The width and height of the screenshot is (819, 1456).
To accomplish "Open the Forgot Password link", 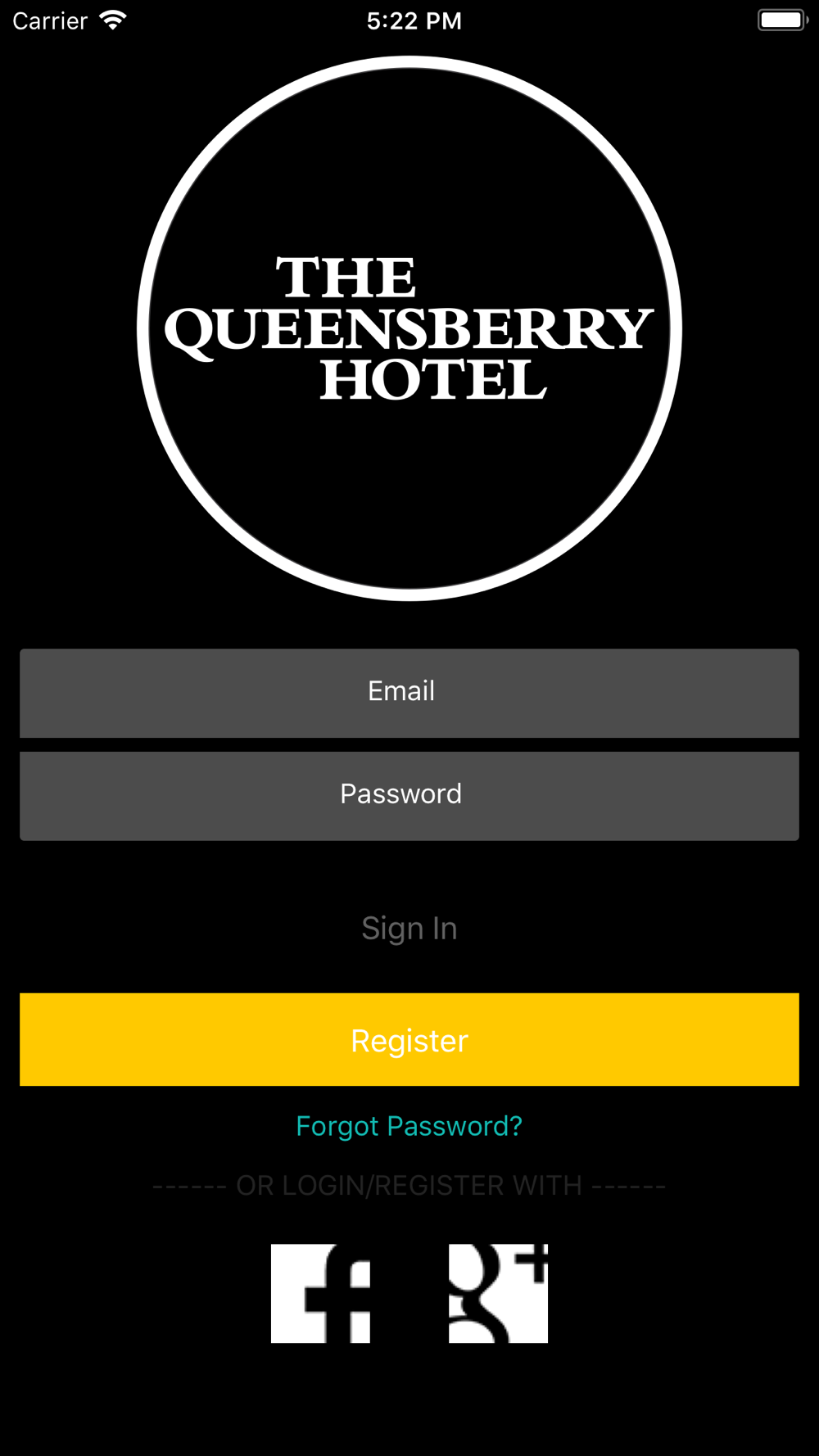I will pyautogui.click(x=409, y=1127).
